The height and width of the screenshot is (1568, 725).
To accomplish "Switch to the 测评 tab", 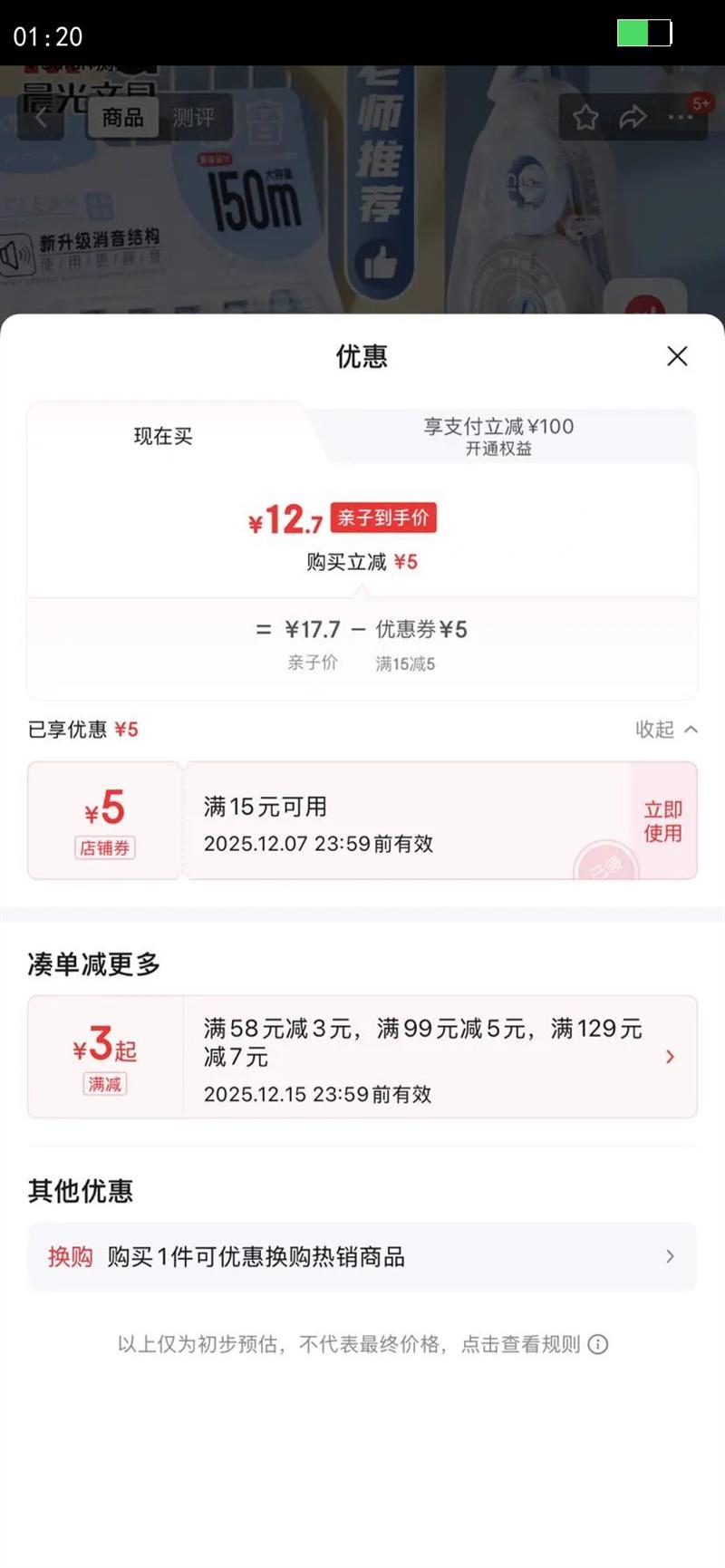I will click(x=196, y=118).
